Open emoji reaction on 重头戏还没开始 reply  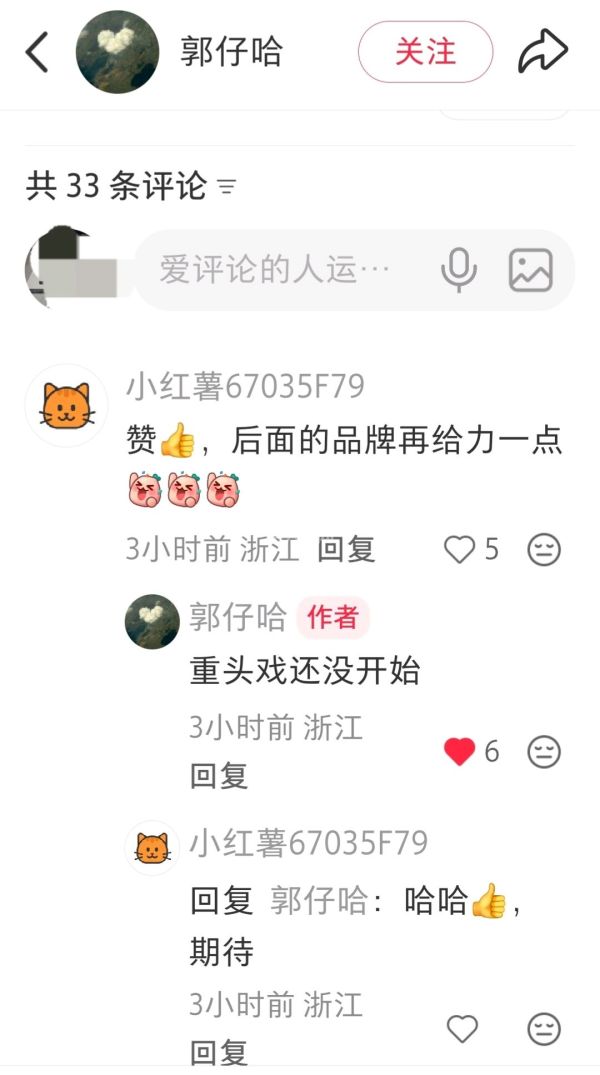point(544,752)
